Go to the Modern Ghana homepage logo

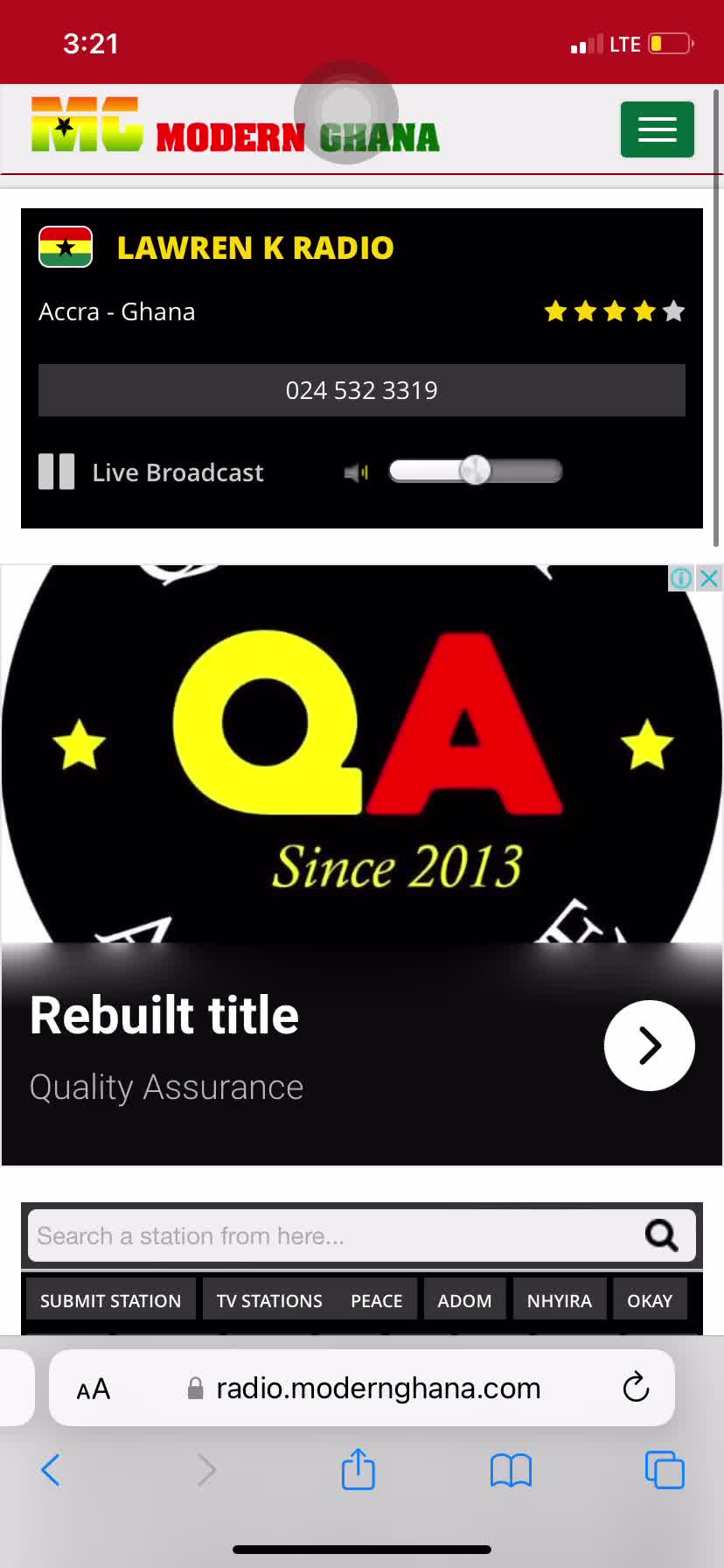point(235,125)
